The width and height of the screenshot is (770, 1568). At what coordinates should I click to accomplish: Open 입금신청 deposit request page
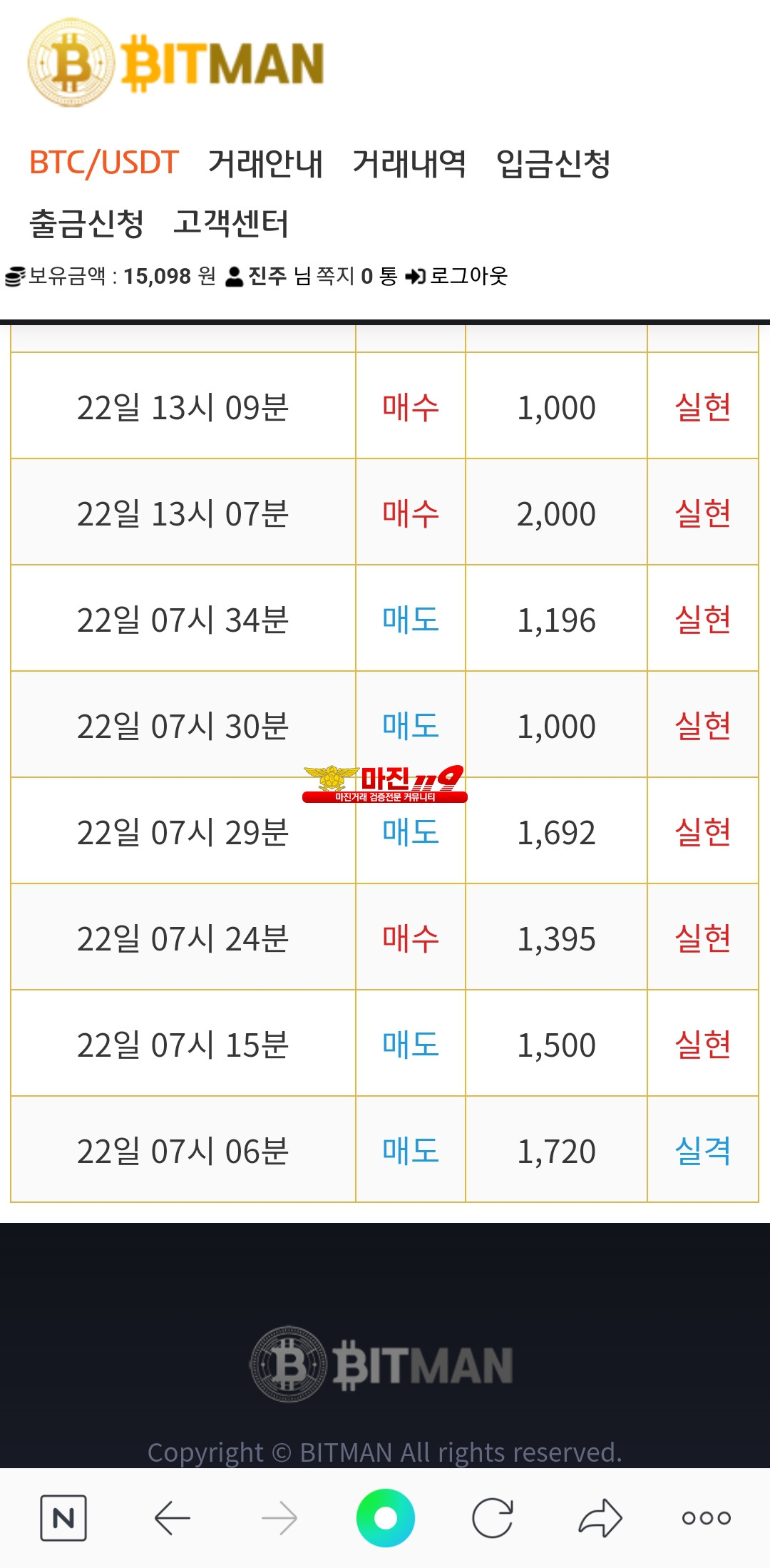554,163
